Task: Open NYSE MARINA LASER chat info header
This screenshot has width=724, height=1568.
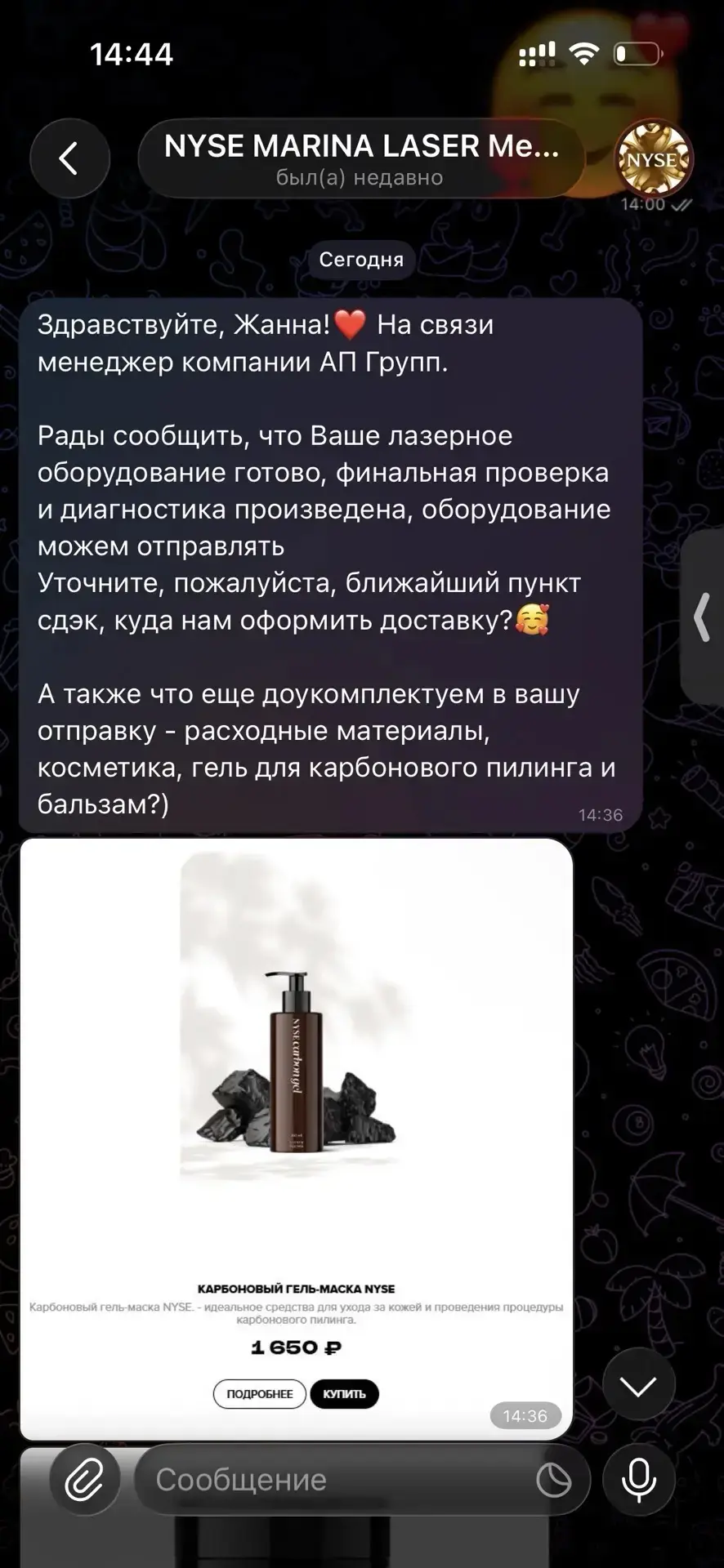Action: (361, 158)
